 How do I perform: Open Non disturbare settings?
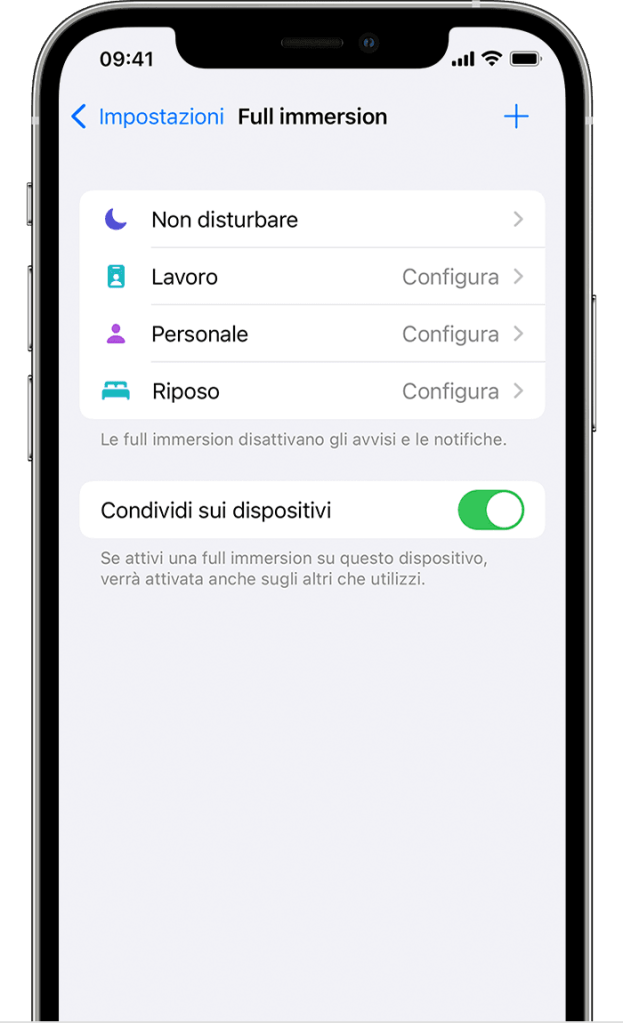click(312, 220)
